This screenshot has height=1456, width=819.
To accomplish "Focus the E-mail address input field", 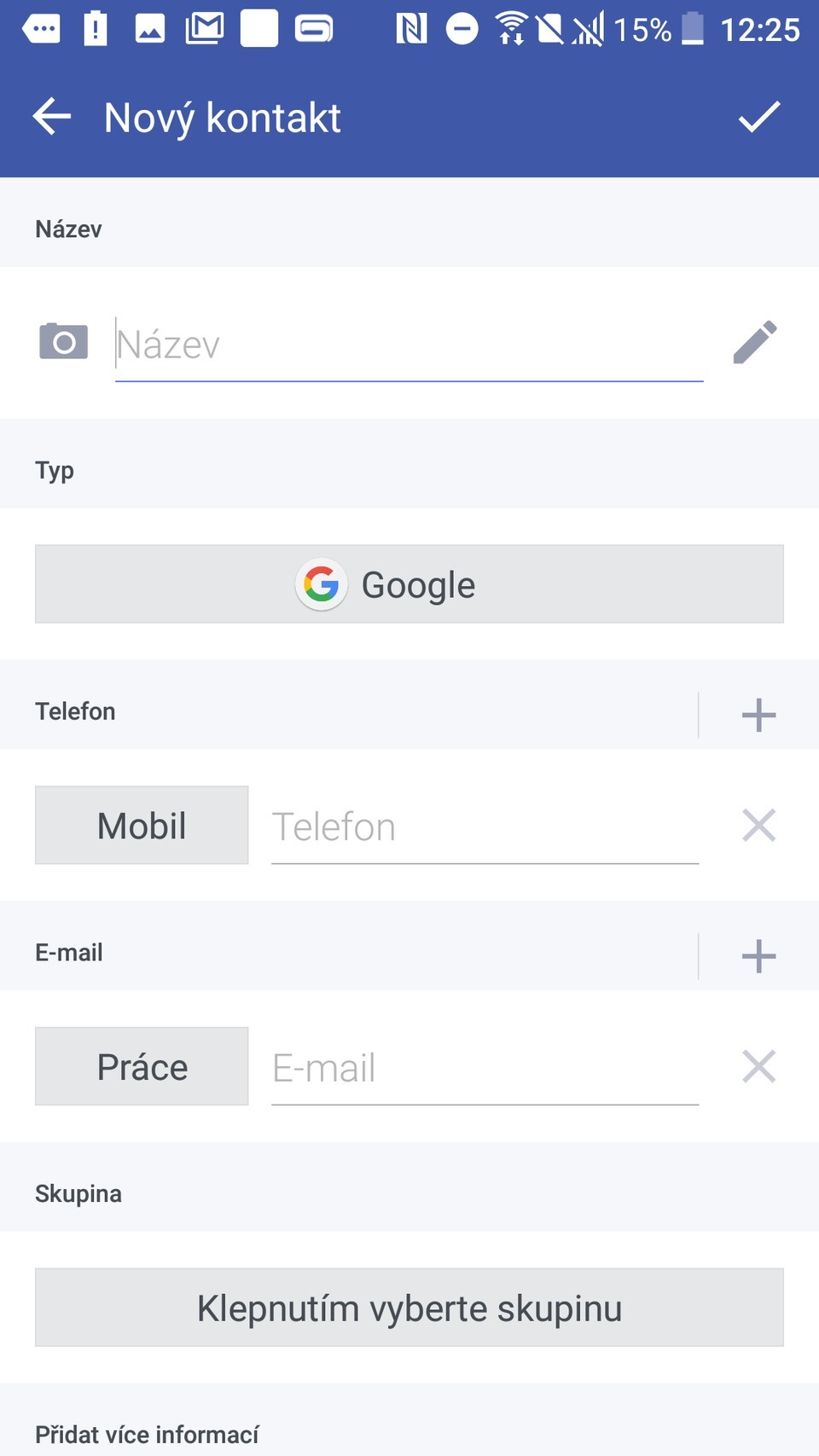I will click(485, 1067).
